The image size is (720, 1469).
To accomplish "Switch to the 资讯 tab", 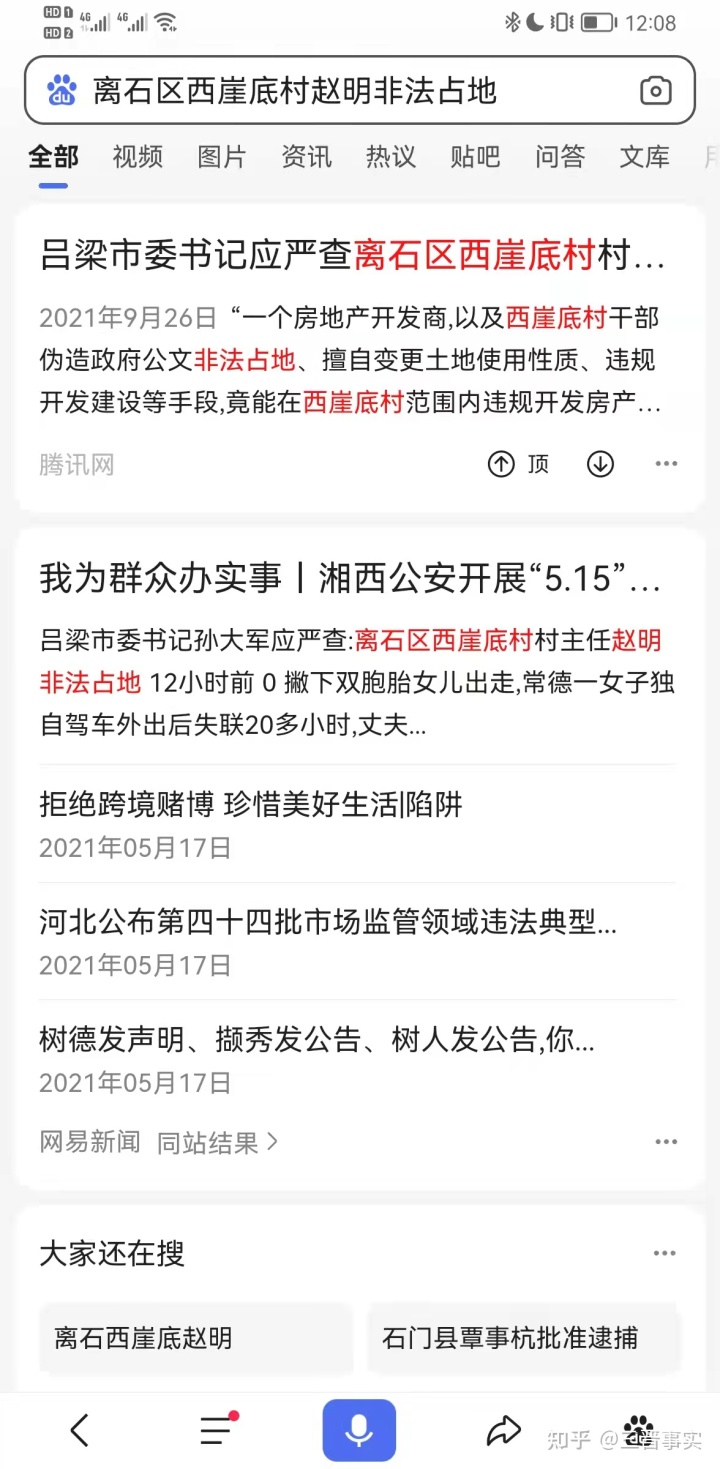I will pos(306,157).
